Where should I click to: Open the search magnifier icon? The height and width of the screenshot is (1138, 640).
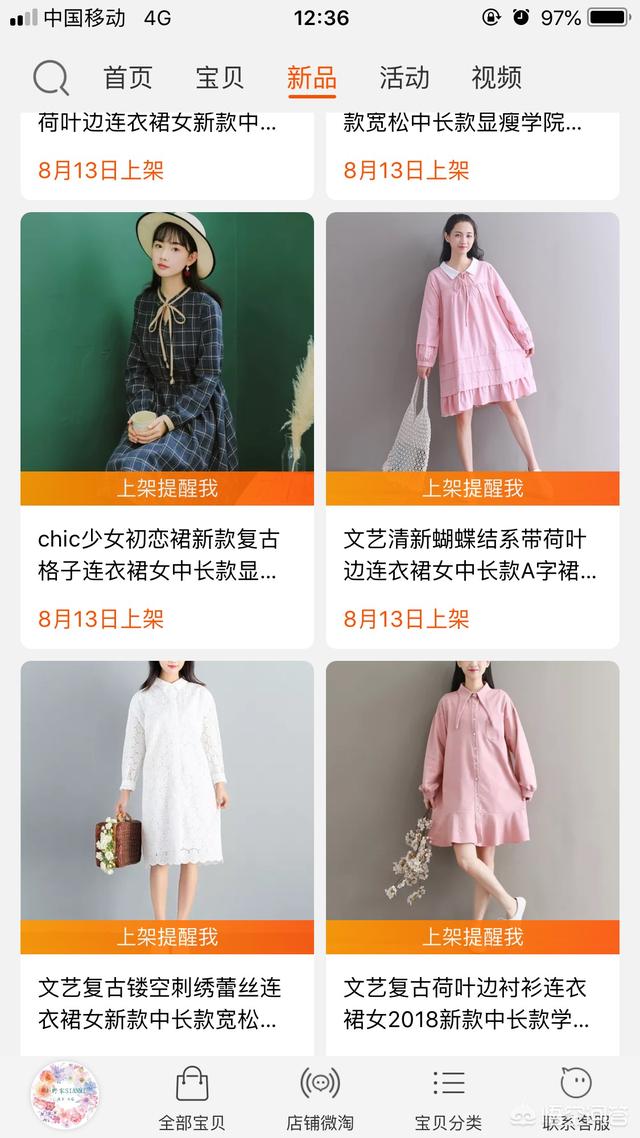pyautogui.click(x=51, y=78)
